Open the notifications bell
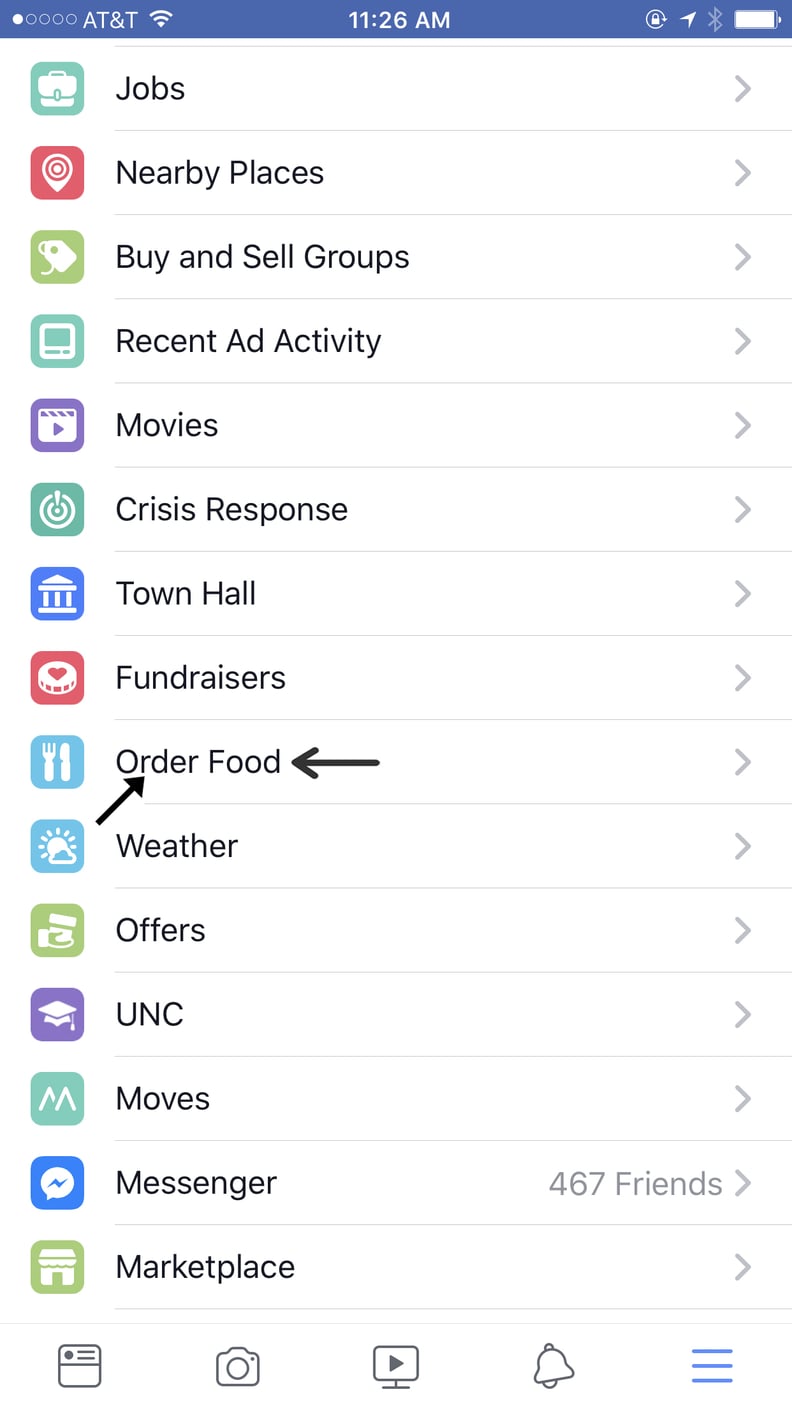 tap(554, 1366)
